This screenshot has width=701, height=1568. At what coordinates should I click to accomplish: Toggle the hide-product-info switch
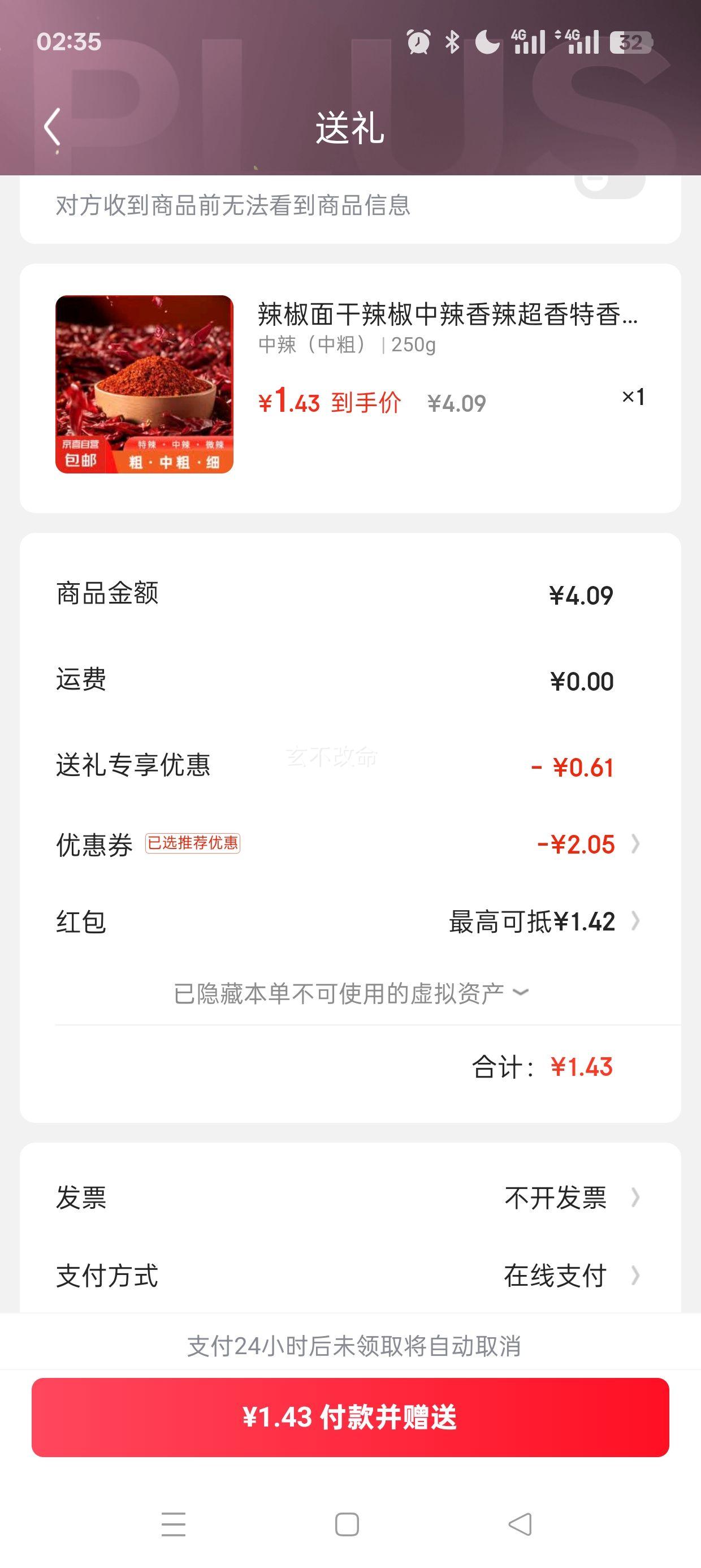609,184
